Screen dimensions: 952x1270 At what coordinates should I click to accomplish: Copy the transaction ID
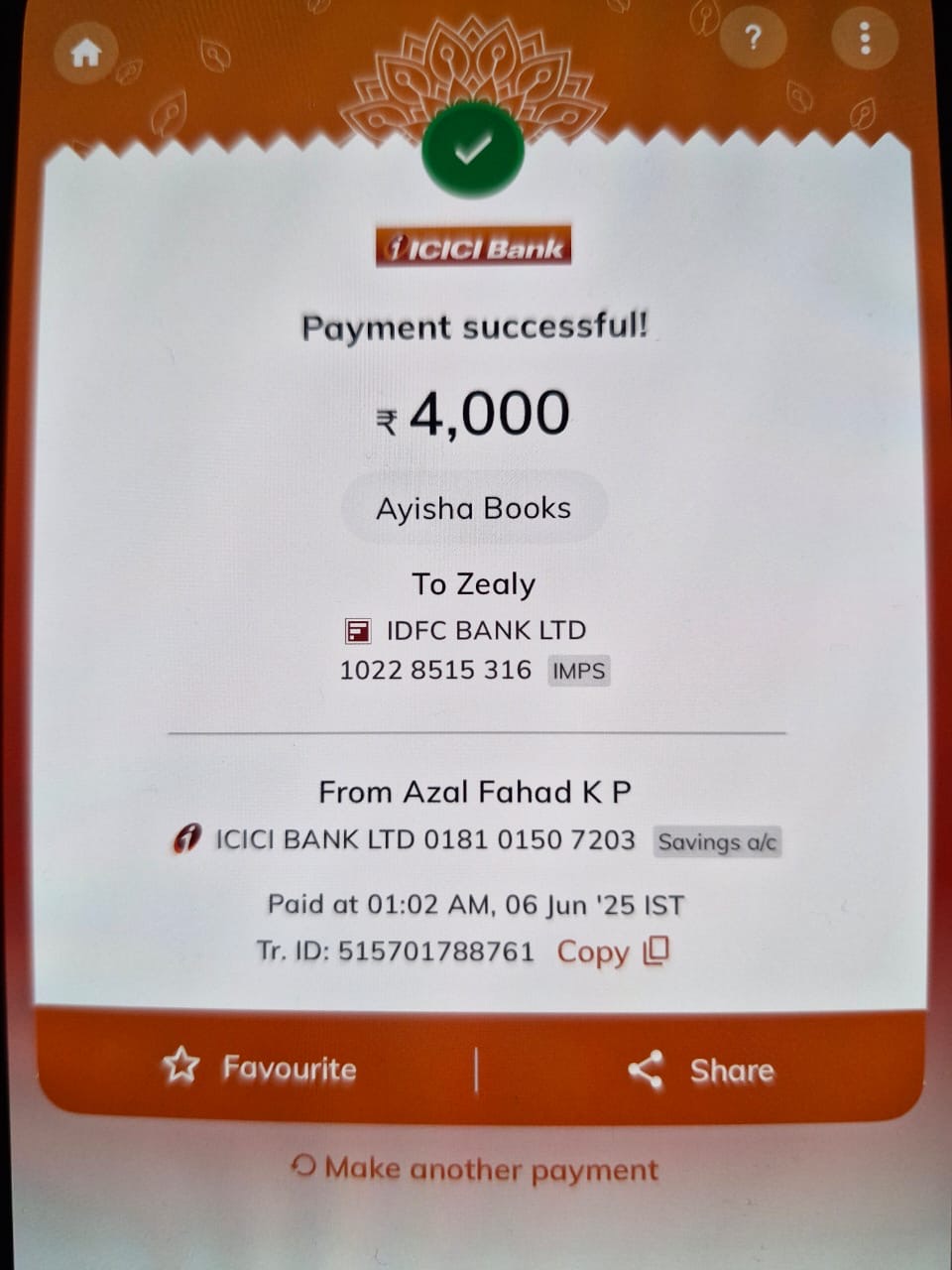(x=613, y=952)
